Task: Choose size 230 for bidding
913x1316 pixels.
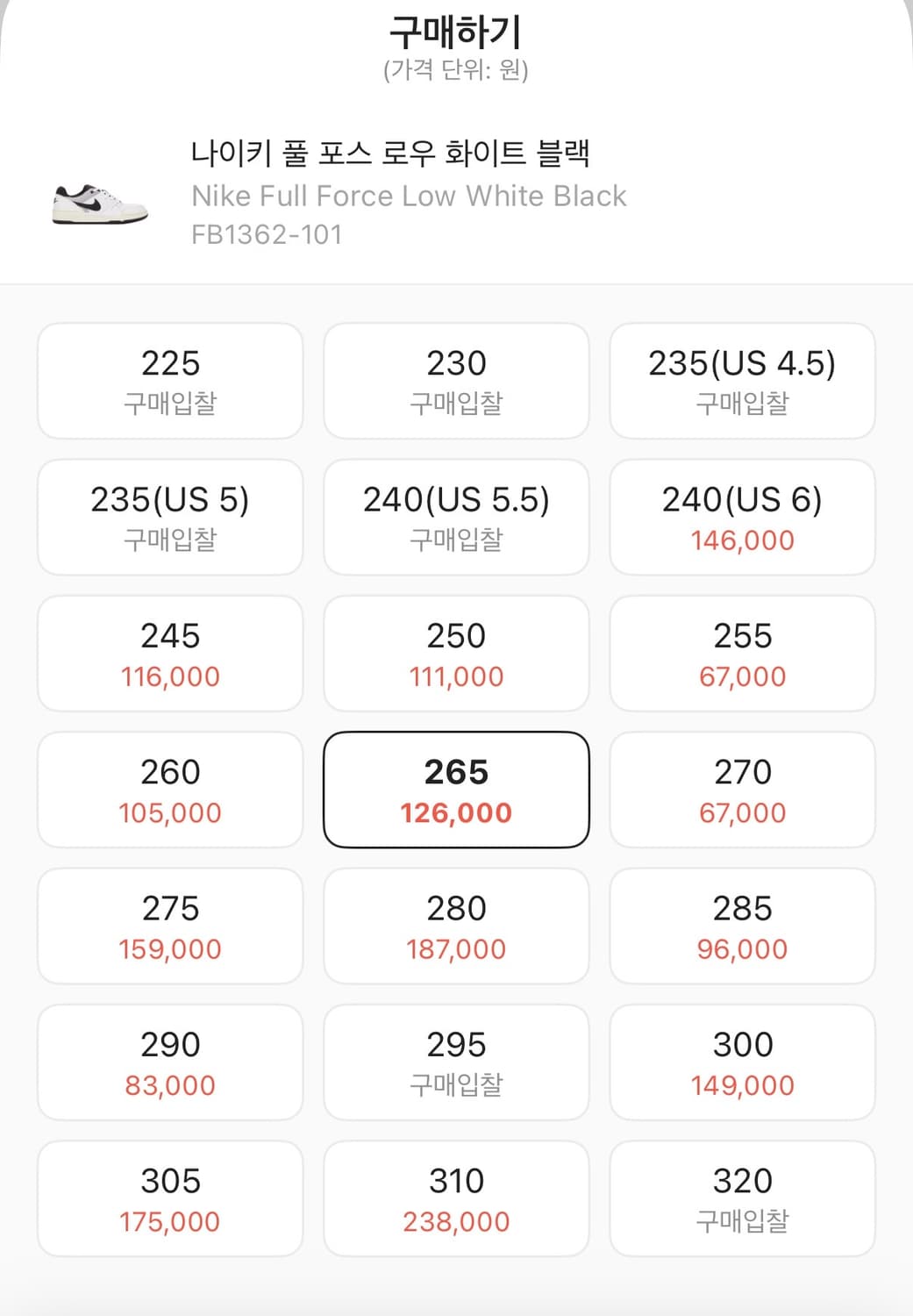Action: (455, 380)
